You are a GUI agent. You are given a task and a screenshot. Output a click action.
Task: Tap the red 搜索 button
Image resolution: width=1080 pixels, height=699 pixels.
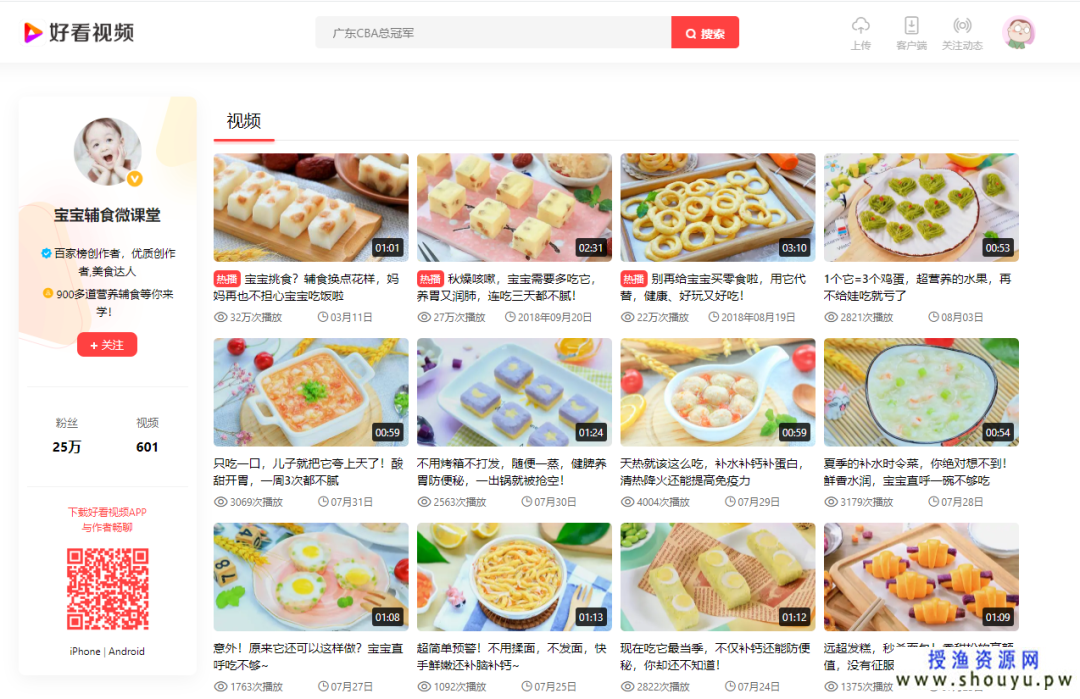(x=705, y=33)
